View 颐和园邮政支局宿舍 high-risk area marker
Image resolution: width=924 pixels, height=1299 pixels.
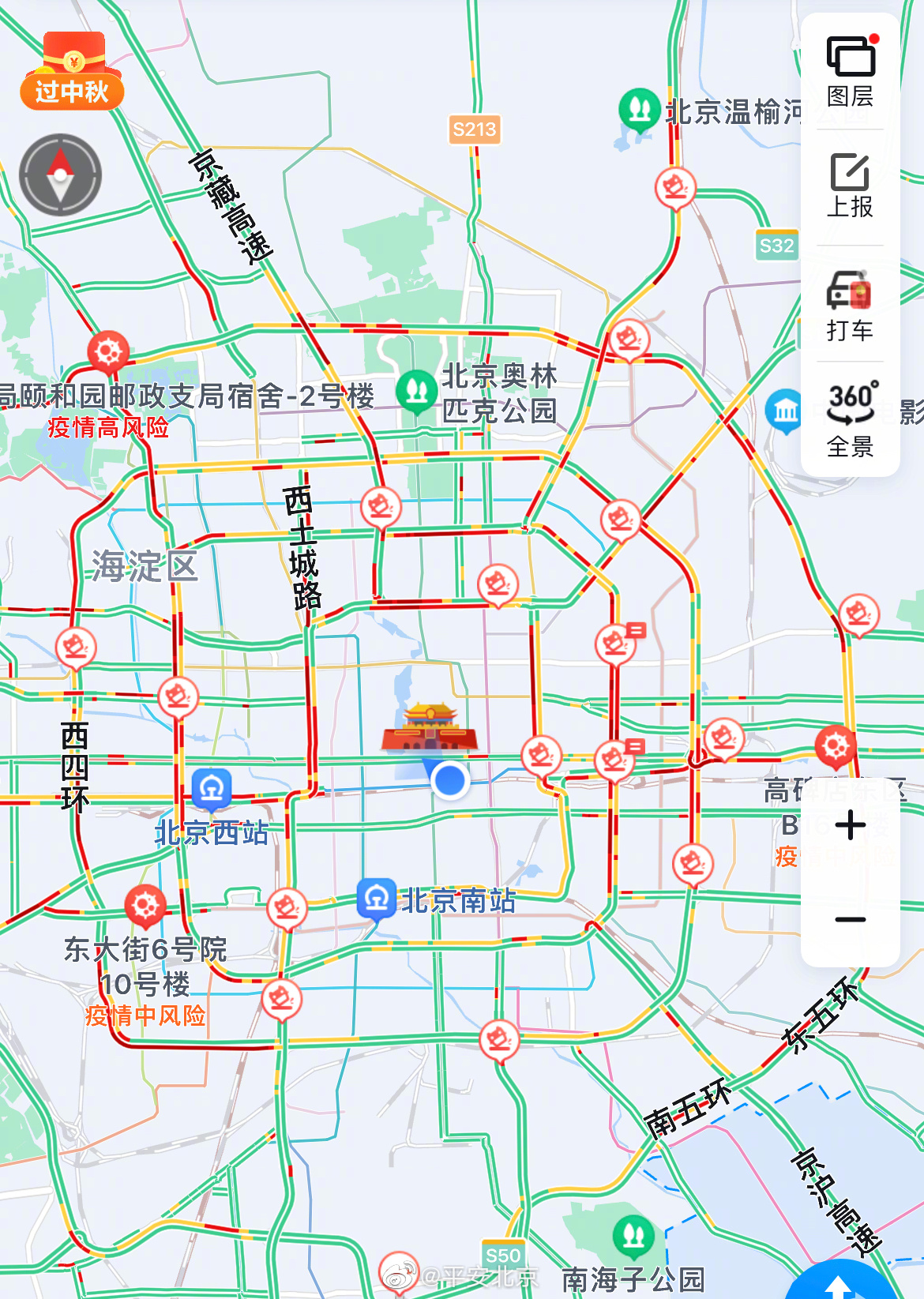[x=109, y=351]
